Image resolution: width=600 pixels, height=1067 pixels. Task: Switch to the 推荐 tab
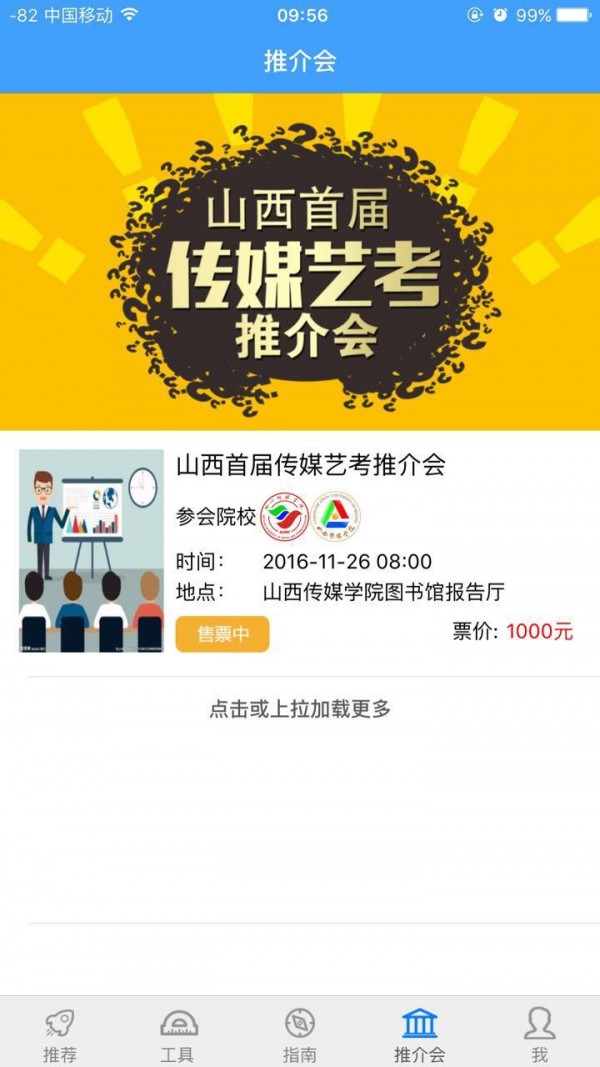click(60, 1034)
